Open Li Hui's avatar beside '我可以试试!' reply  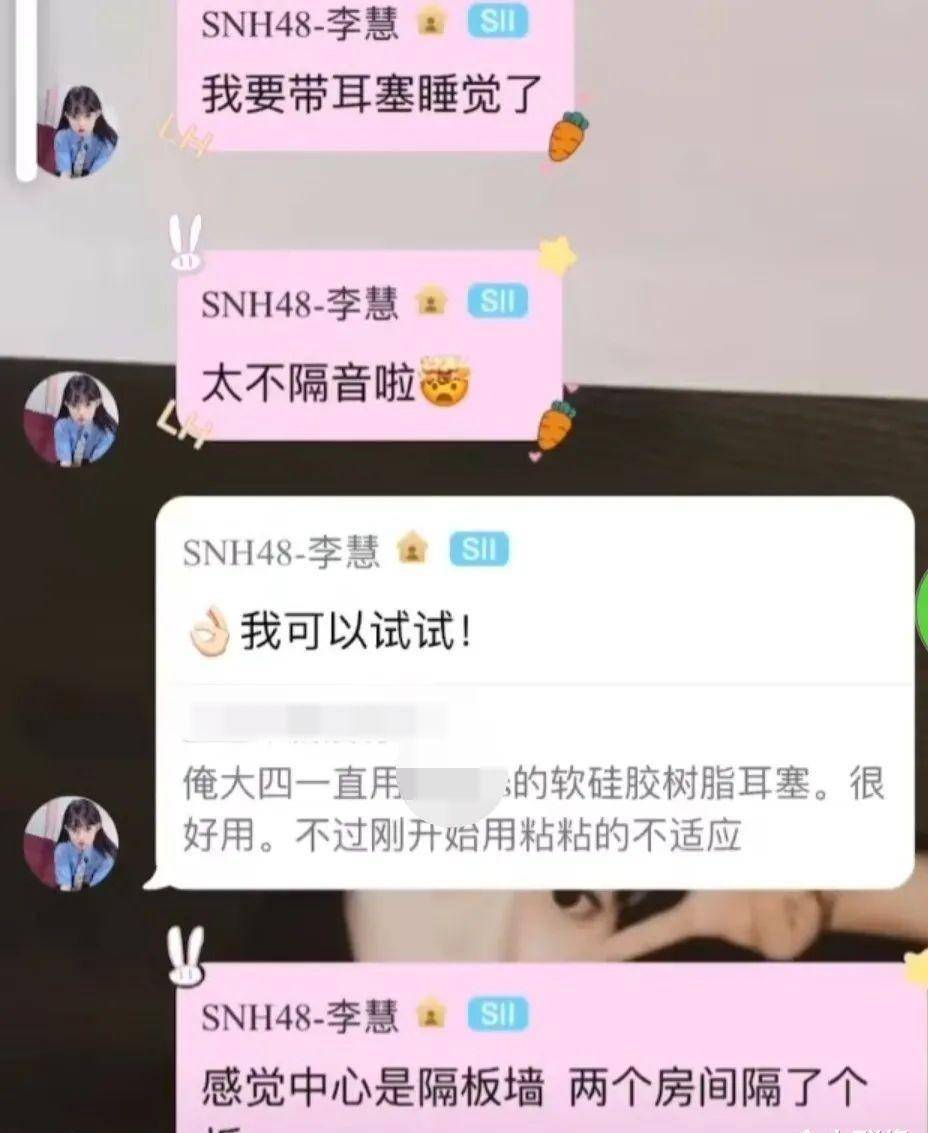coord(71,842)
